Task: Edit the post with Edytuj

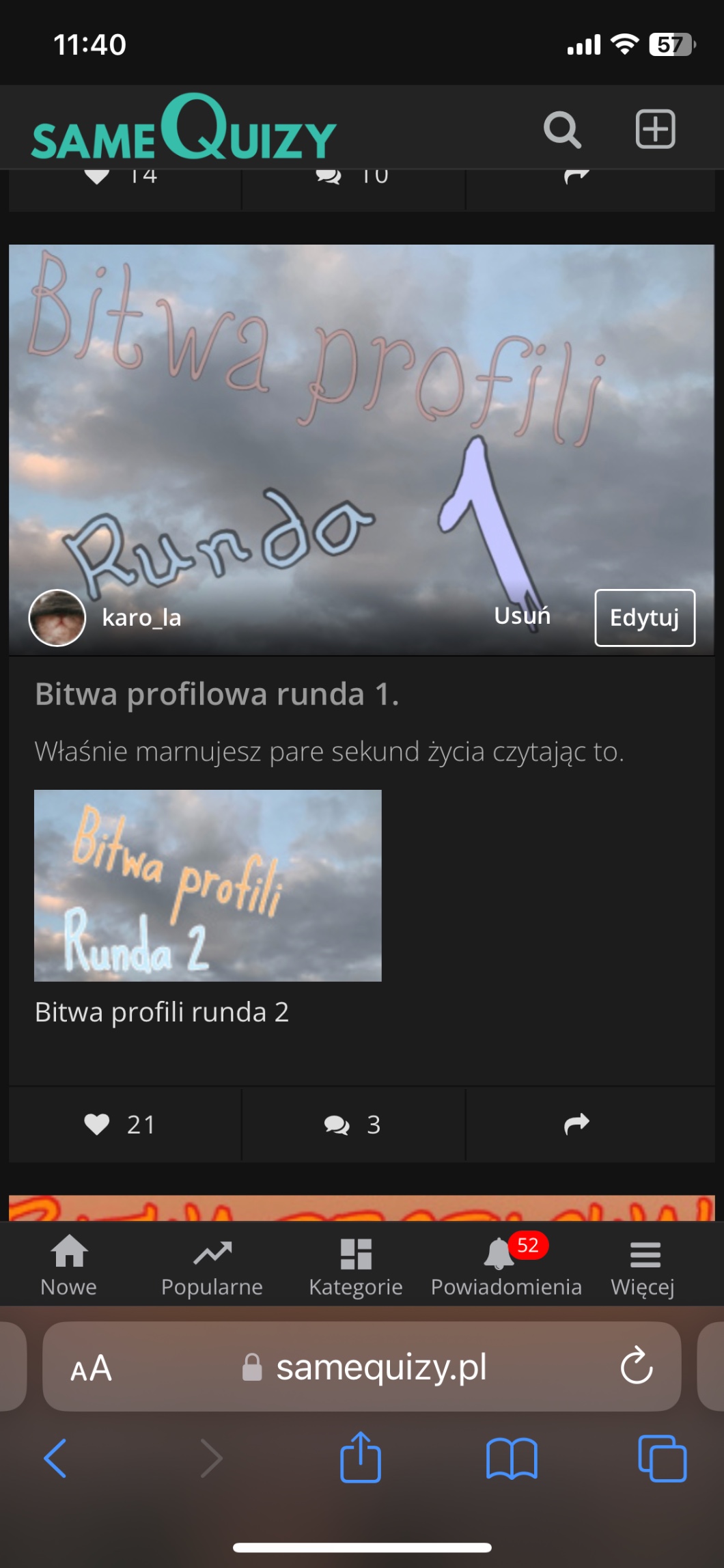Action: tap(644, 618)
